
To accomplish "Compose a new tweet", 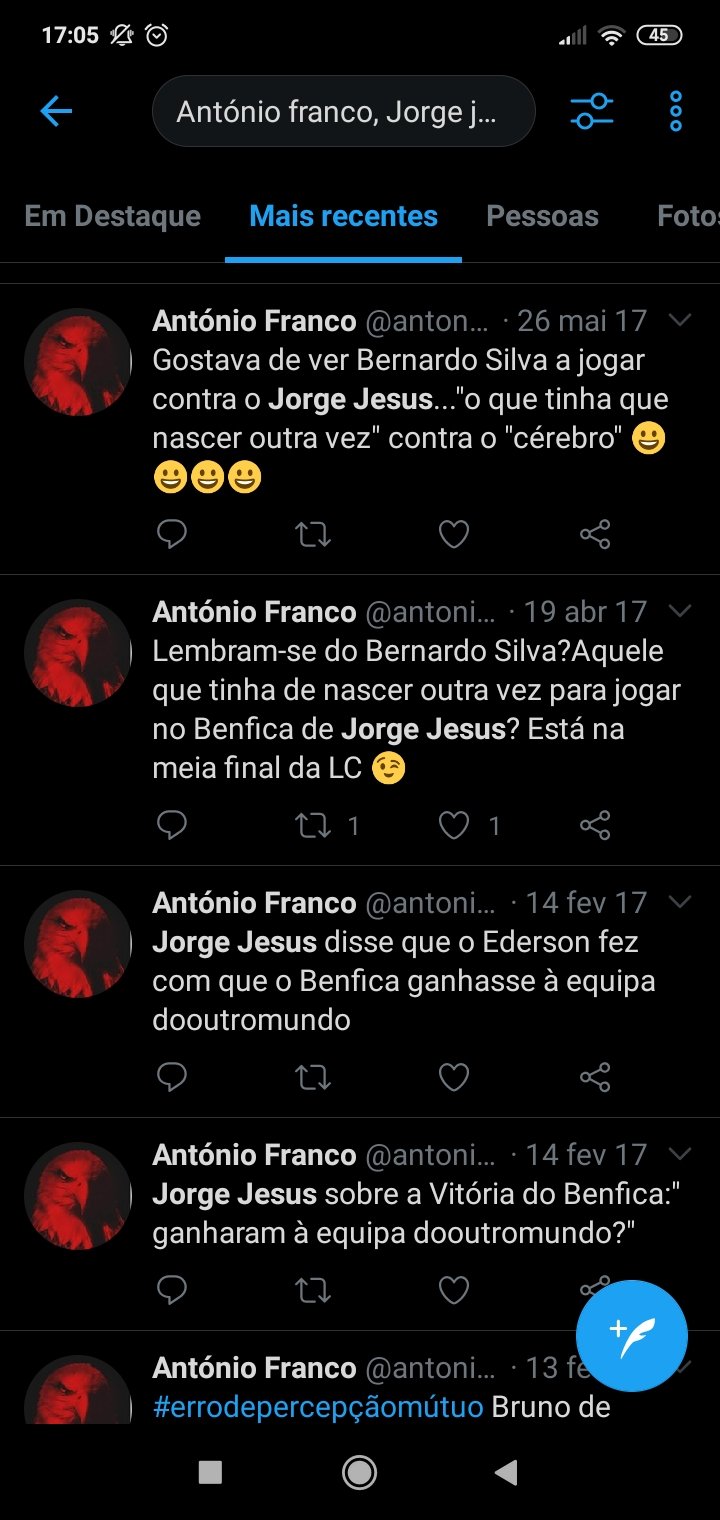I will tap(632, 1335).
